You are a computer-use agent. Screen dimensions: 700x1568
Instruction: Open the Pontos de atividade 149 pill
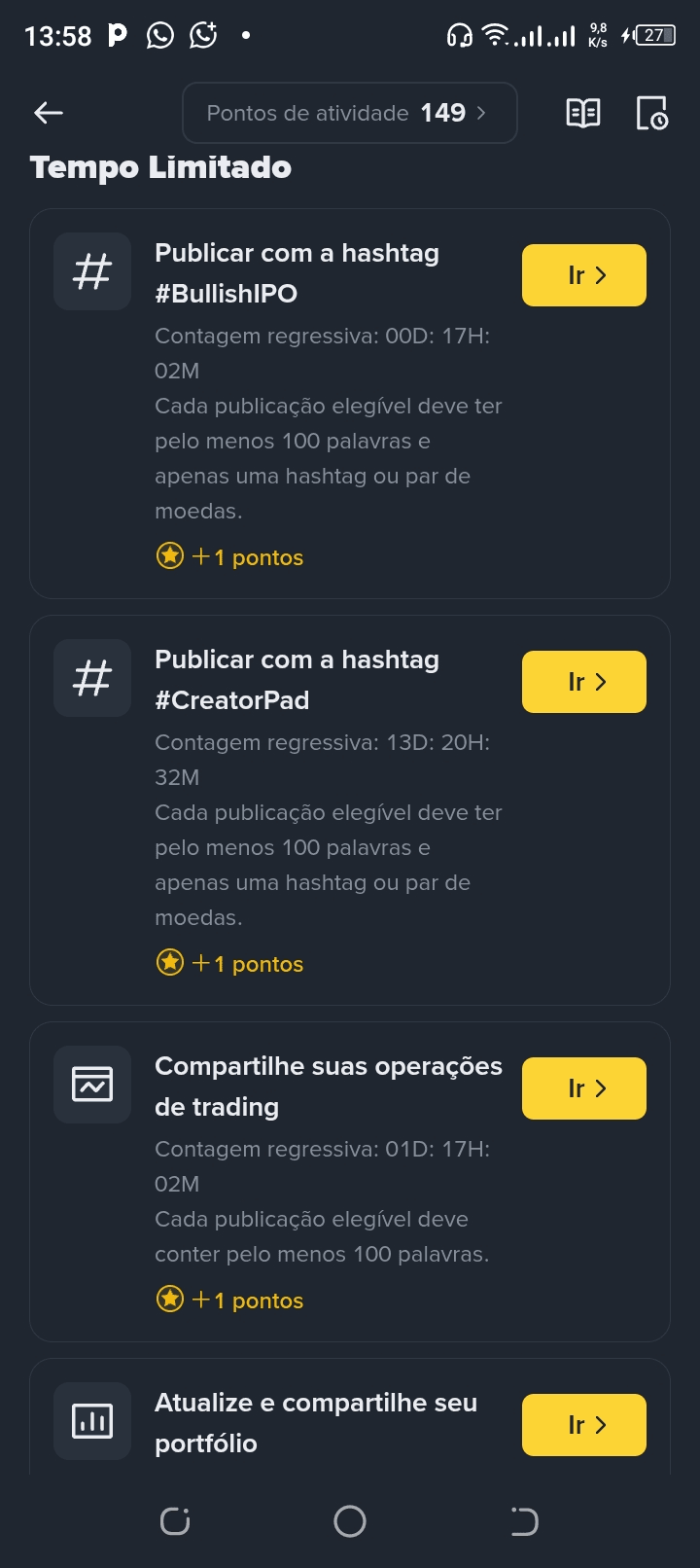pos(350,113)
